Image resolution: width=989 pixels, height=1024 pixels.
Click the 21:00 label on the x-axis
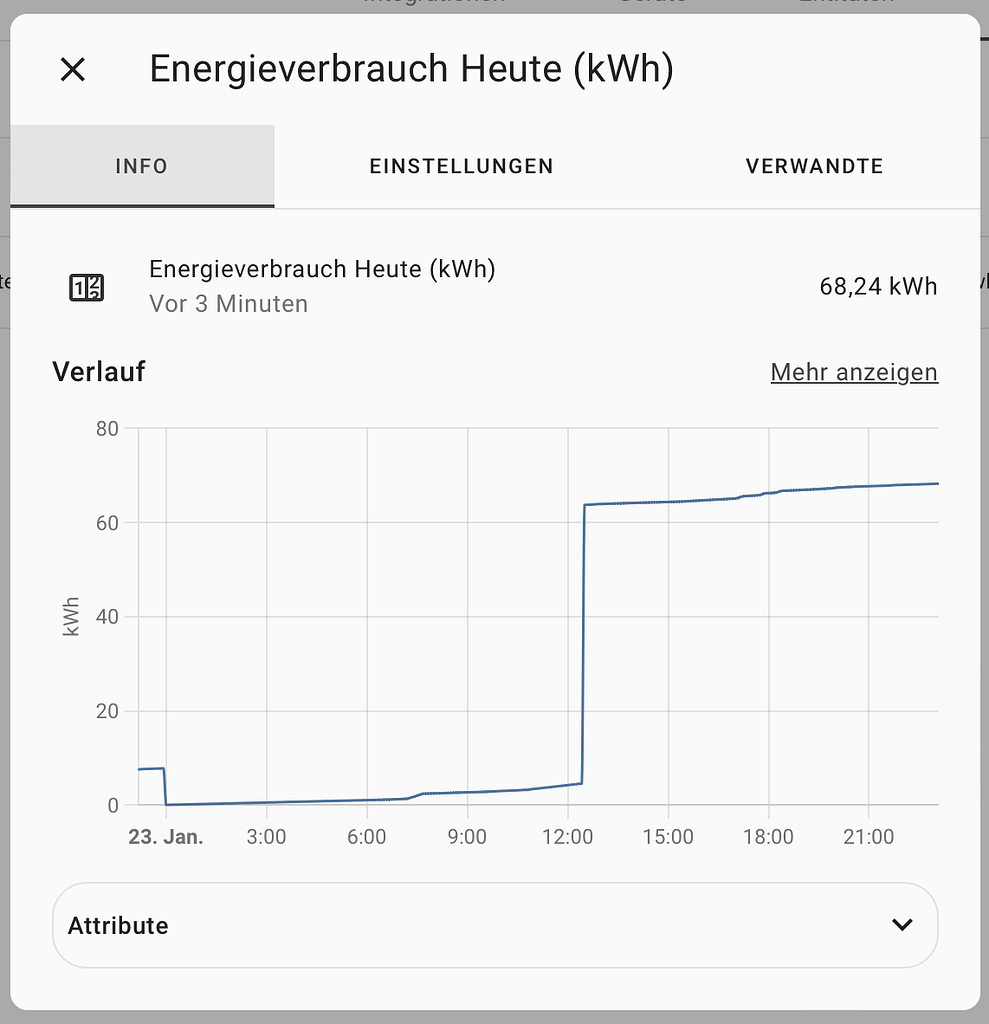pyautogui.click(x=868, y=836)
